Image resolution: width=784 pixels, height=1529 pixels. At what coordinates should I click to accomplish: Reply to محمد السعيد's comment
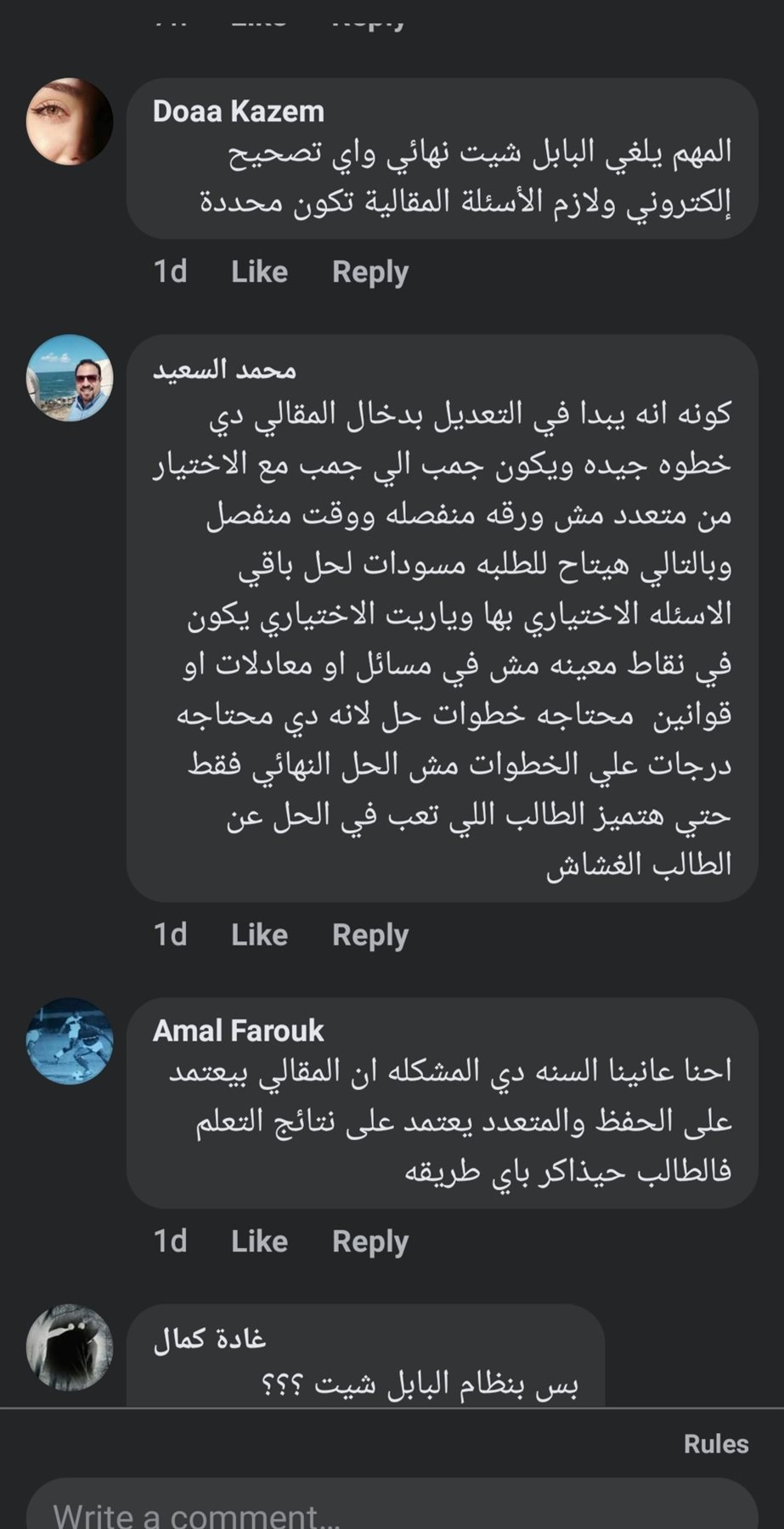pyautogui.click(x=369, y=934)
